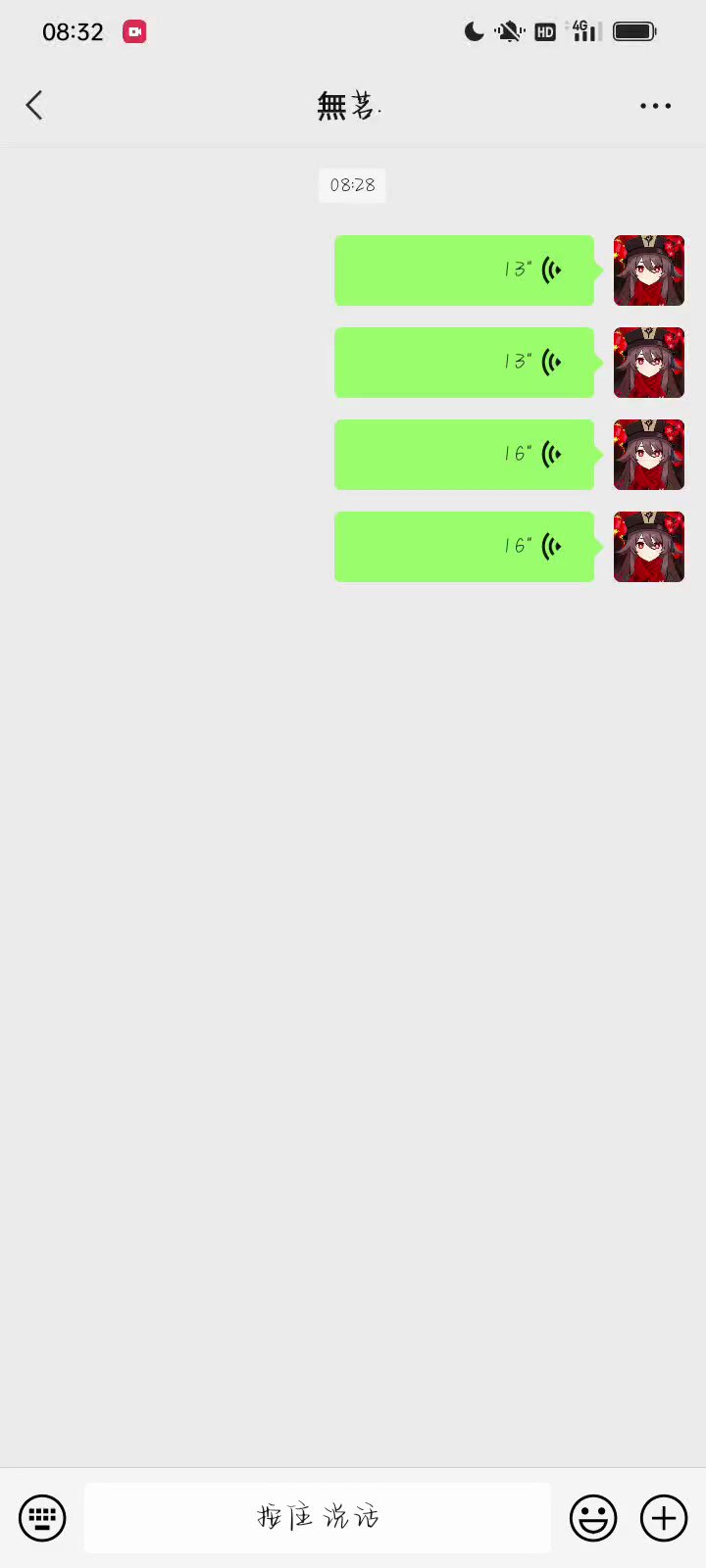Open the three-dot chat options menu
Viewport: 706px width, 1568px height.
click(655, 106)
